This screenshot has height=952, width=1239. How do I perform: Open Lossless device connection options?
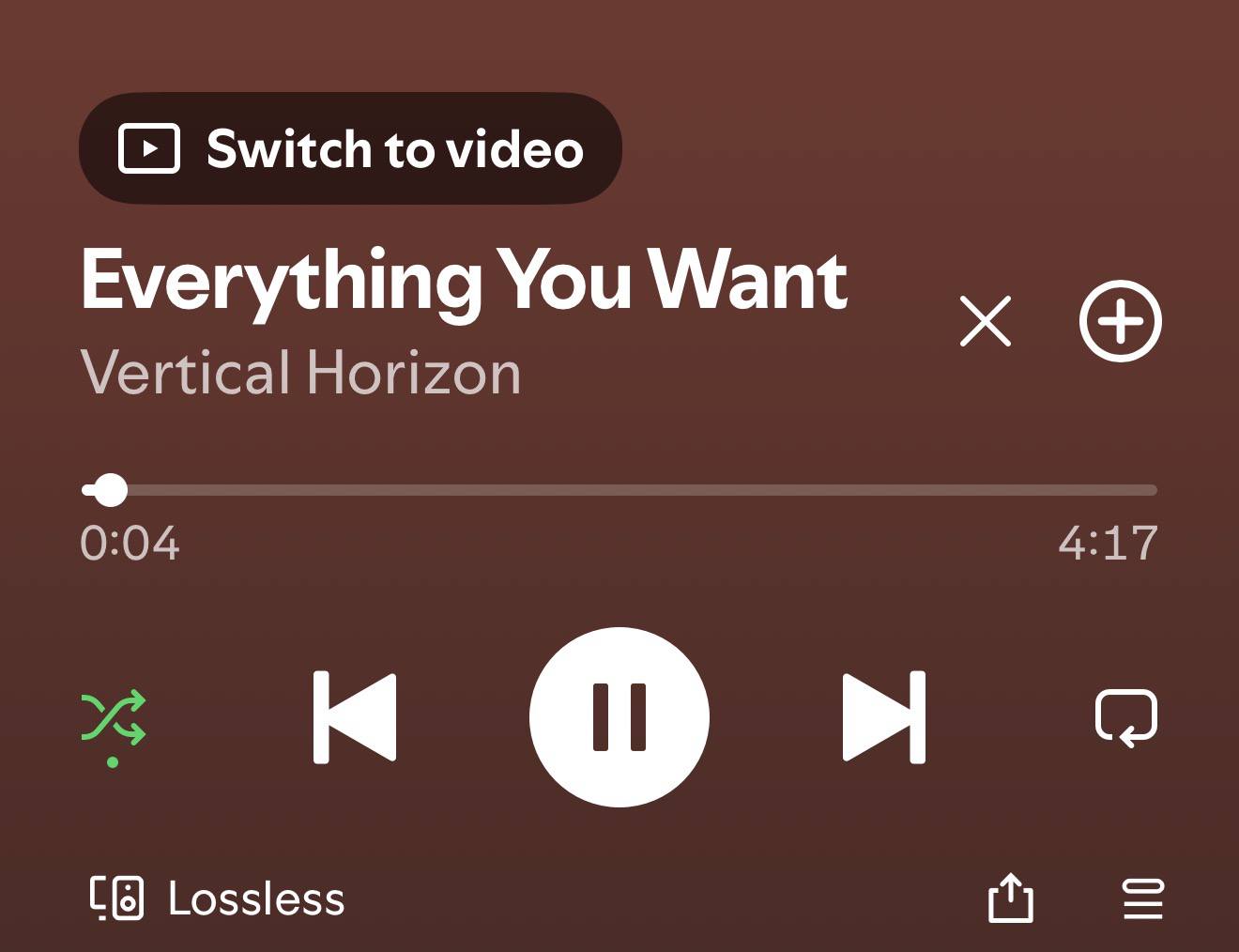(218, 898)
